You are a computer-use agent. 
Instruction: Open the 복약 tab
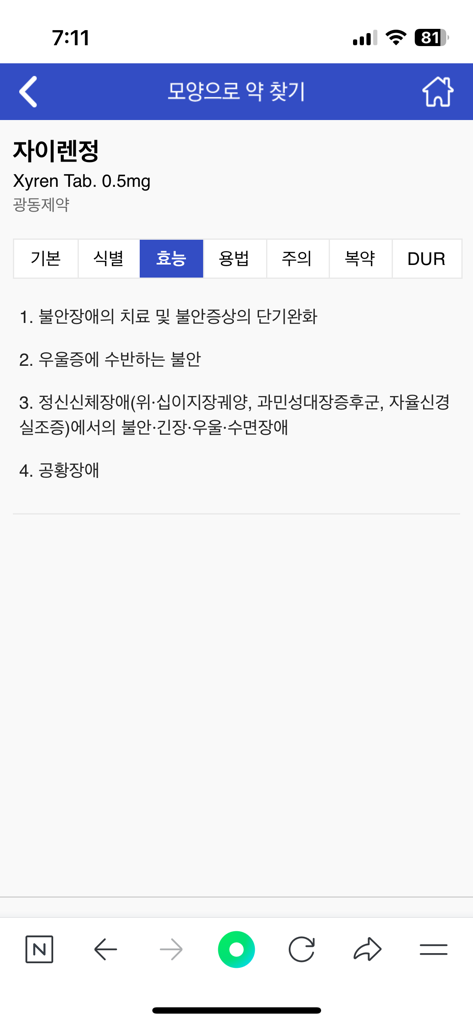click(361, 259)
